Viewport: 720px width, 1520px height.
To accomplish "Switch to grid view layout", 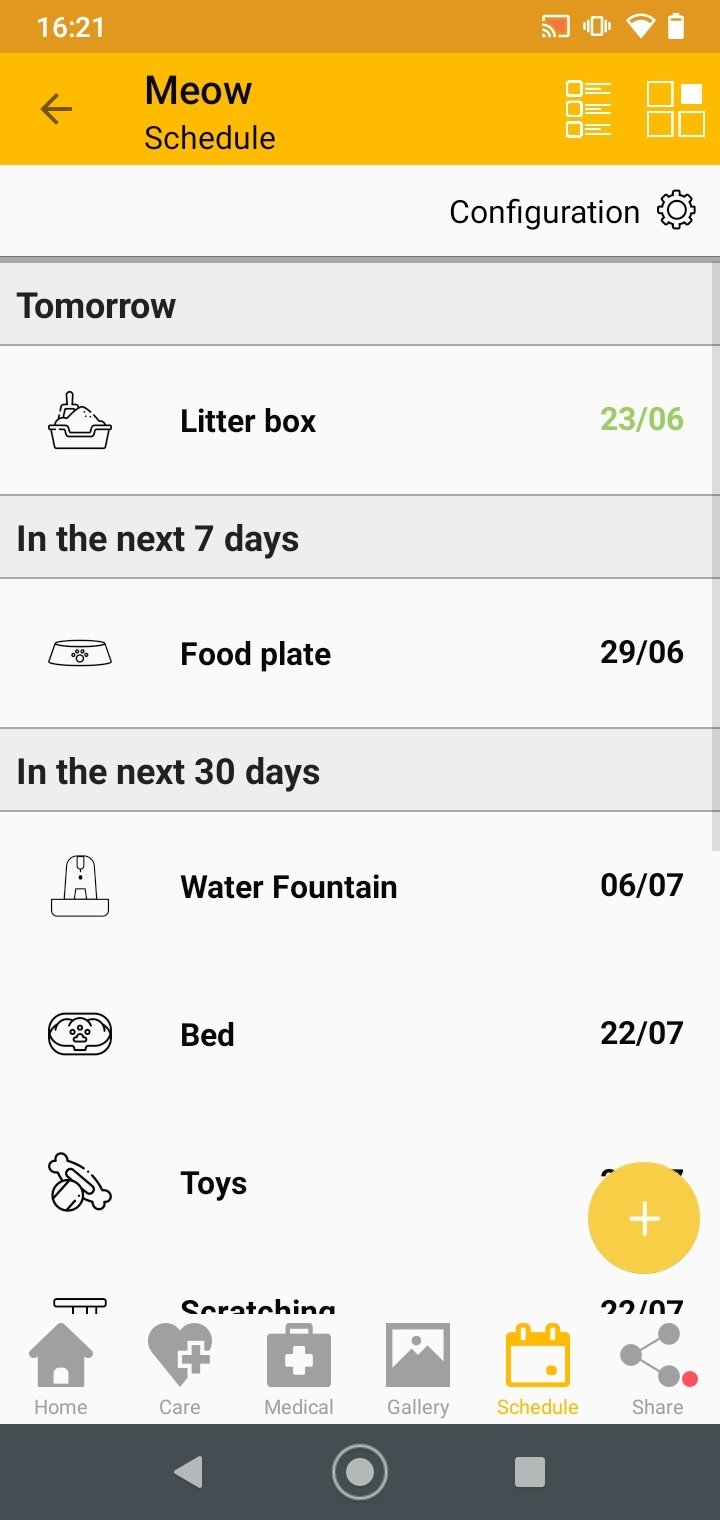I will point(675,109).
